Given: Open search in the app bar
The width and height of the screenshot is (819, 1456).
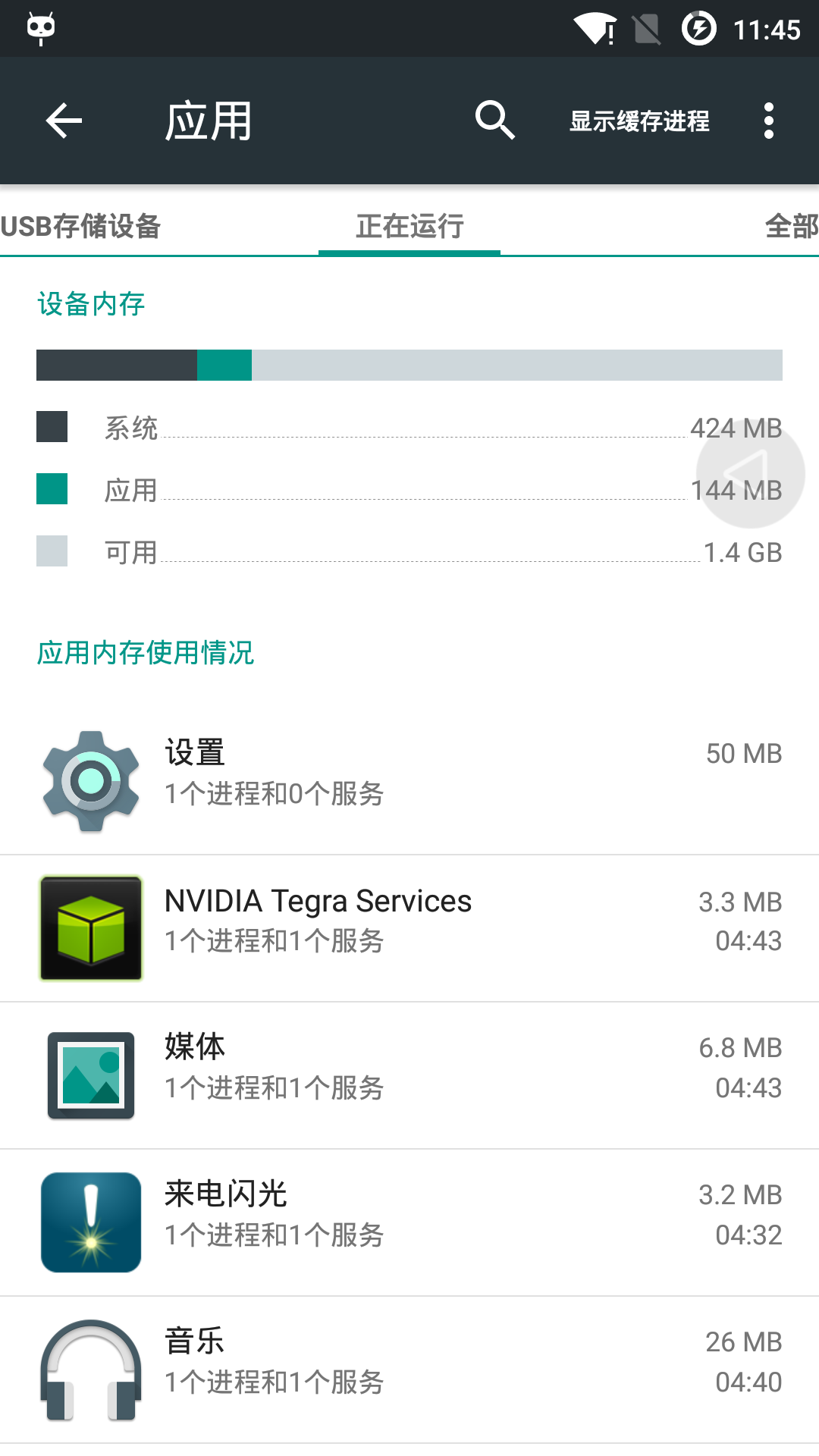Looking at the screenshot, I should click(x=494, y=121).
